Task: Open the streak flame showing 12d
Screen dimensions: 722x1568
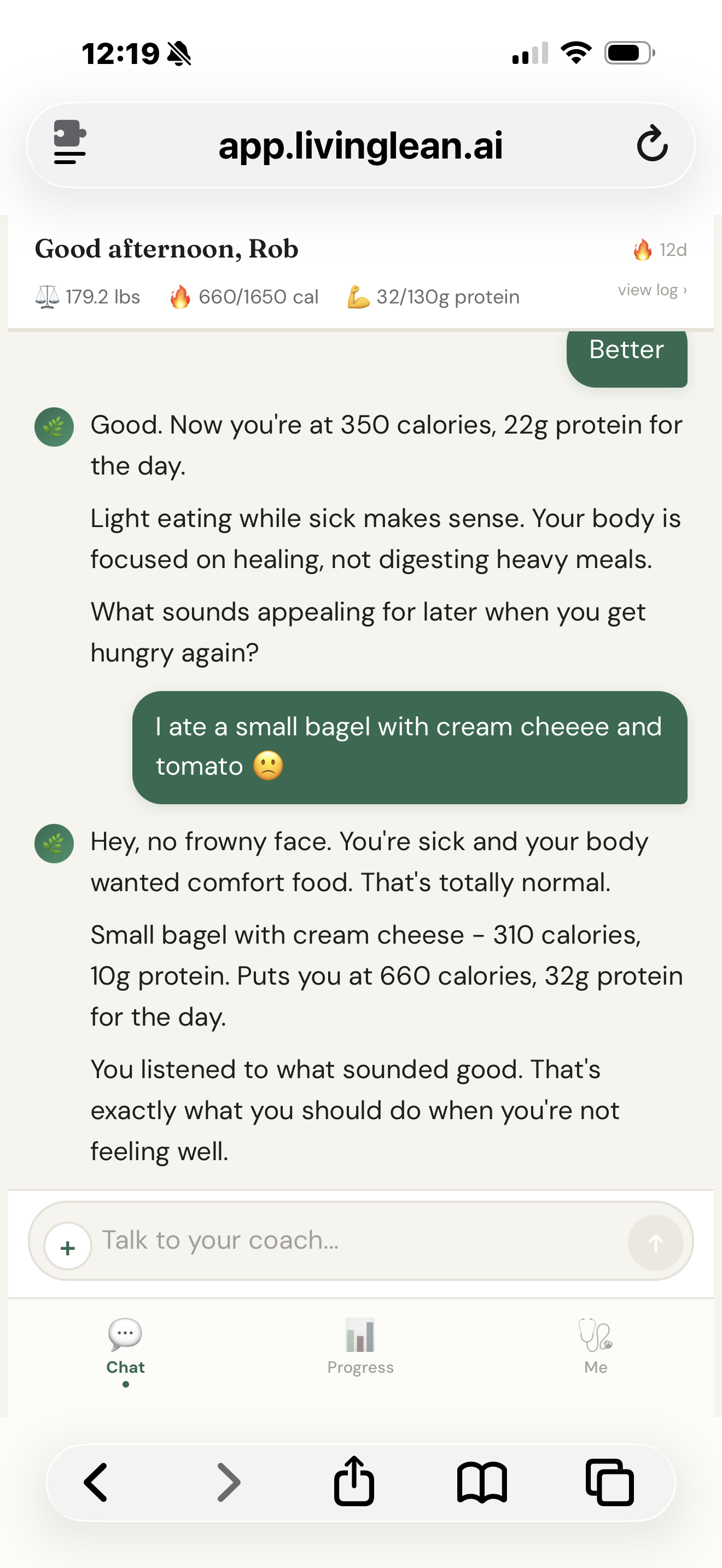Action: (643, 249)
